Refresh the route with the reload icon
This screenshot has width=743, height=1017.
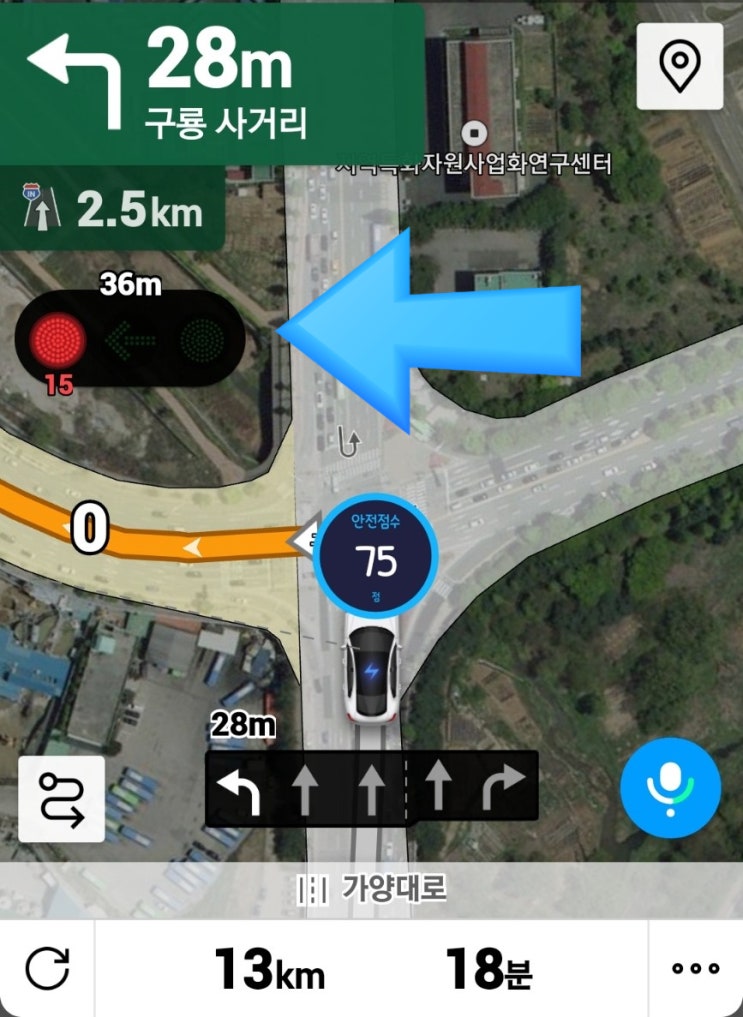tap(47, 968)
